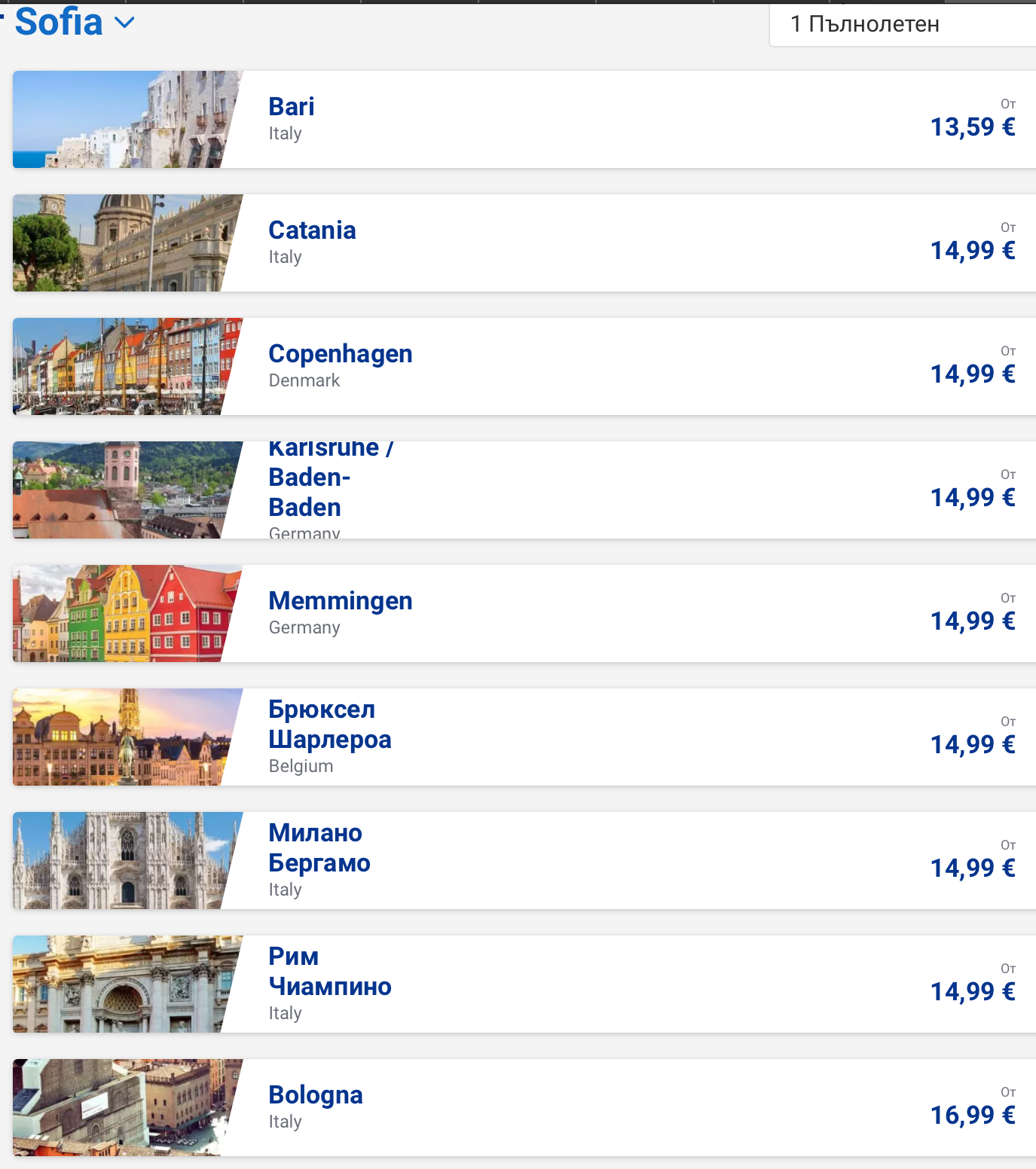
Task: Select the Catania destination card
Action: pyautogui.click(x=524, y=243)
